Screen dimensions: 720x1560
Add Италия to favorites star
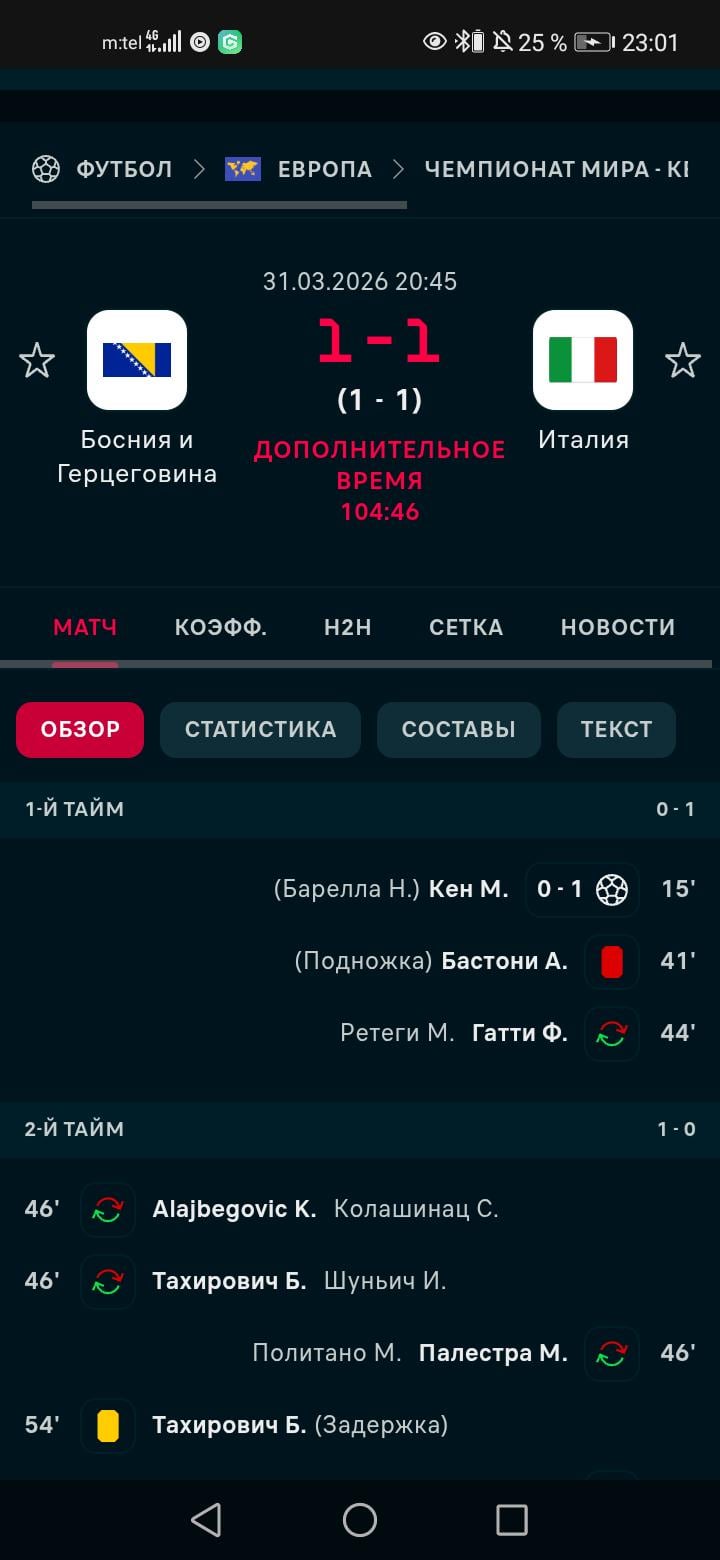(x=683, y=360)
